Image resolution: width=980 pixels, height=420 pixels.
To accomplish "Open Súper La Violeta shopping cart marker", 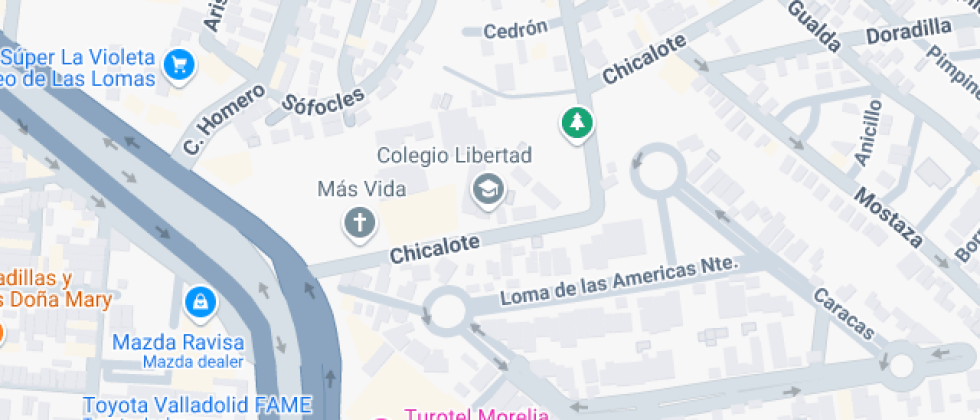I will pyautogui.click(x=180, y=65).
